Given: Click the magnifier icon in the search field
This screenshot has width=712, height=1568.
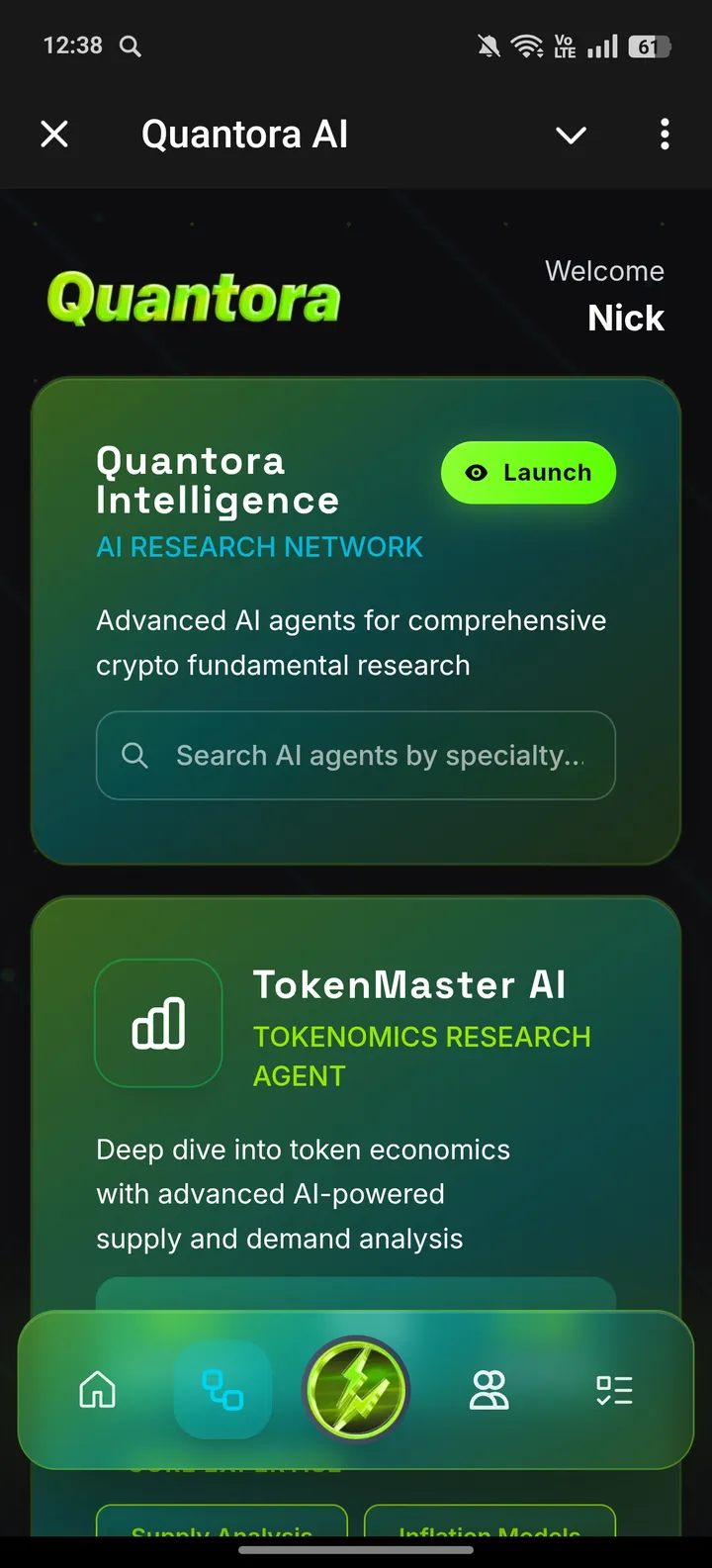Looking at the screenshot, I should [134, 755].
